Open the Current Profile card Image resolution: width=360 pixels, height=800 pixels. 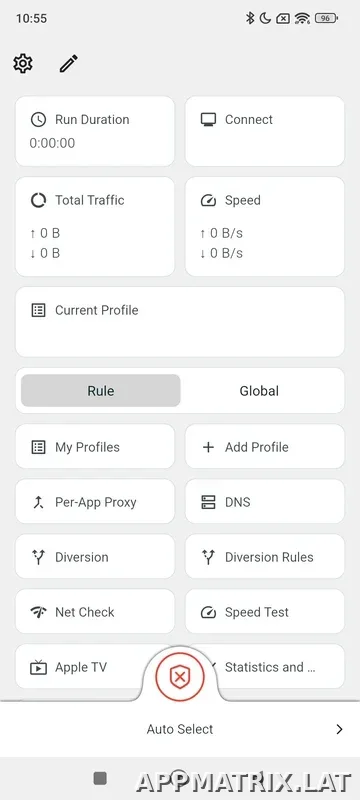tap(180, 322)
